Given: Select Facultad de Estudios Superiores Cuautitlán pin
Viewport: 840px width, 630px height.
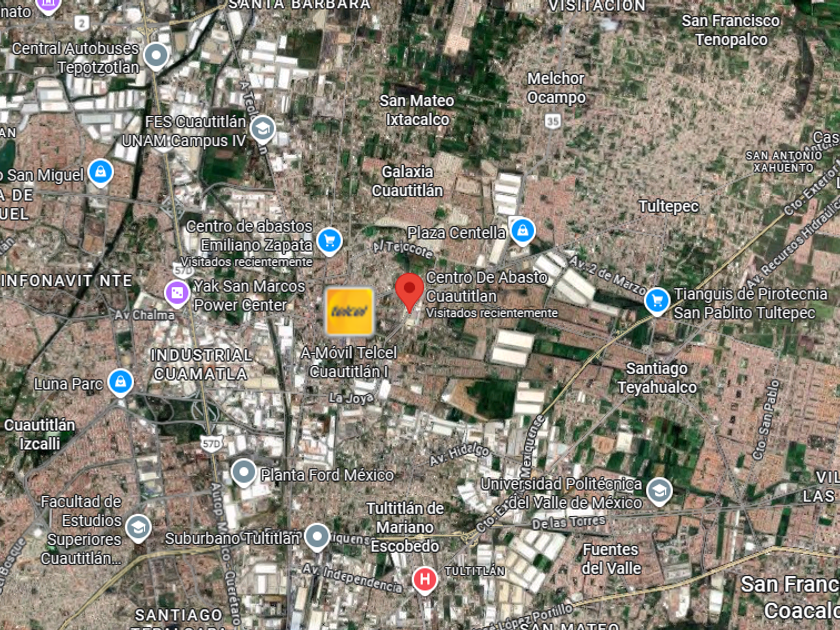Looking at the screenshot, I should pos(138,526).
